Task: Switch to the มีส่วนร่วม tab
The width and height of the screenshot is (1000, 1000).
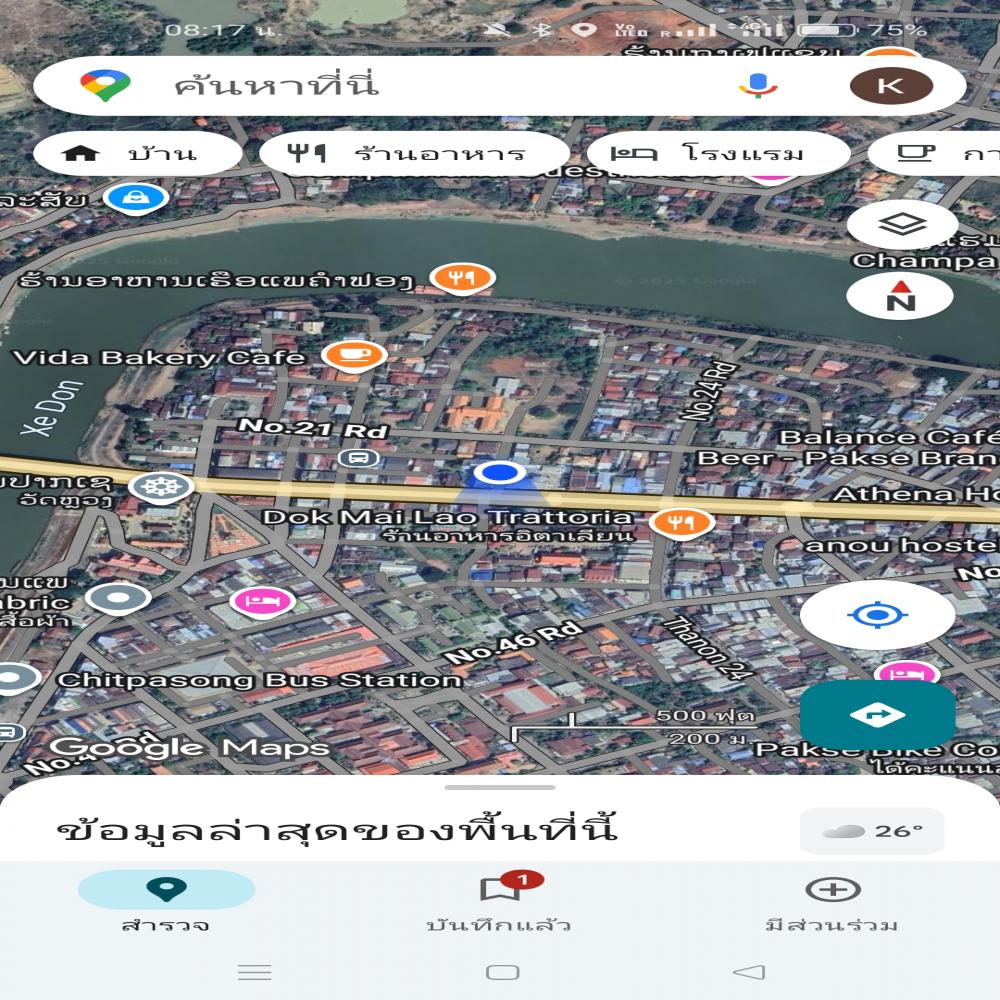Action: tap(832, 903)
